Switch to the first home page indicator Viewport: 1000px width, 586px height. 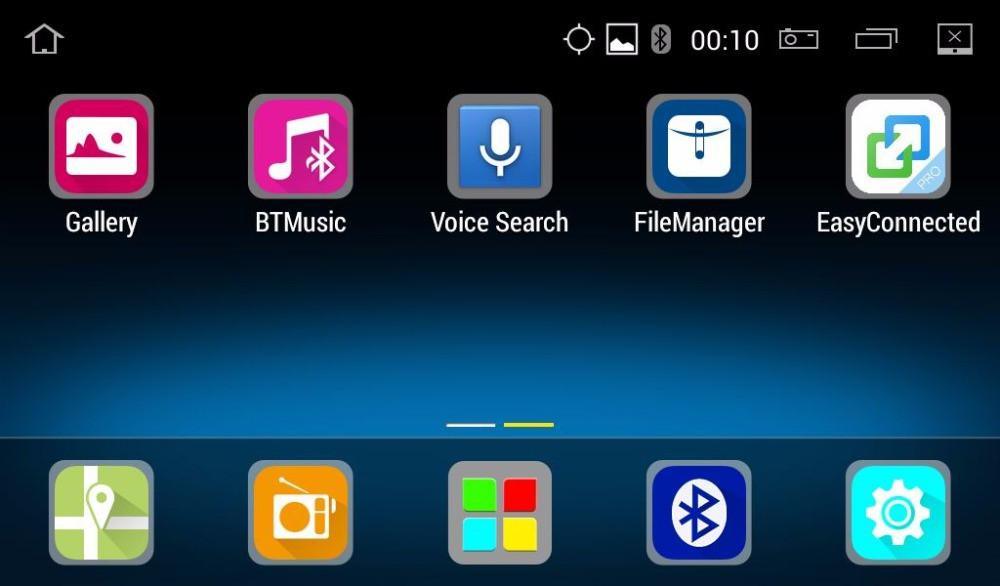tap(471, 425)
